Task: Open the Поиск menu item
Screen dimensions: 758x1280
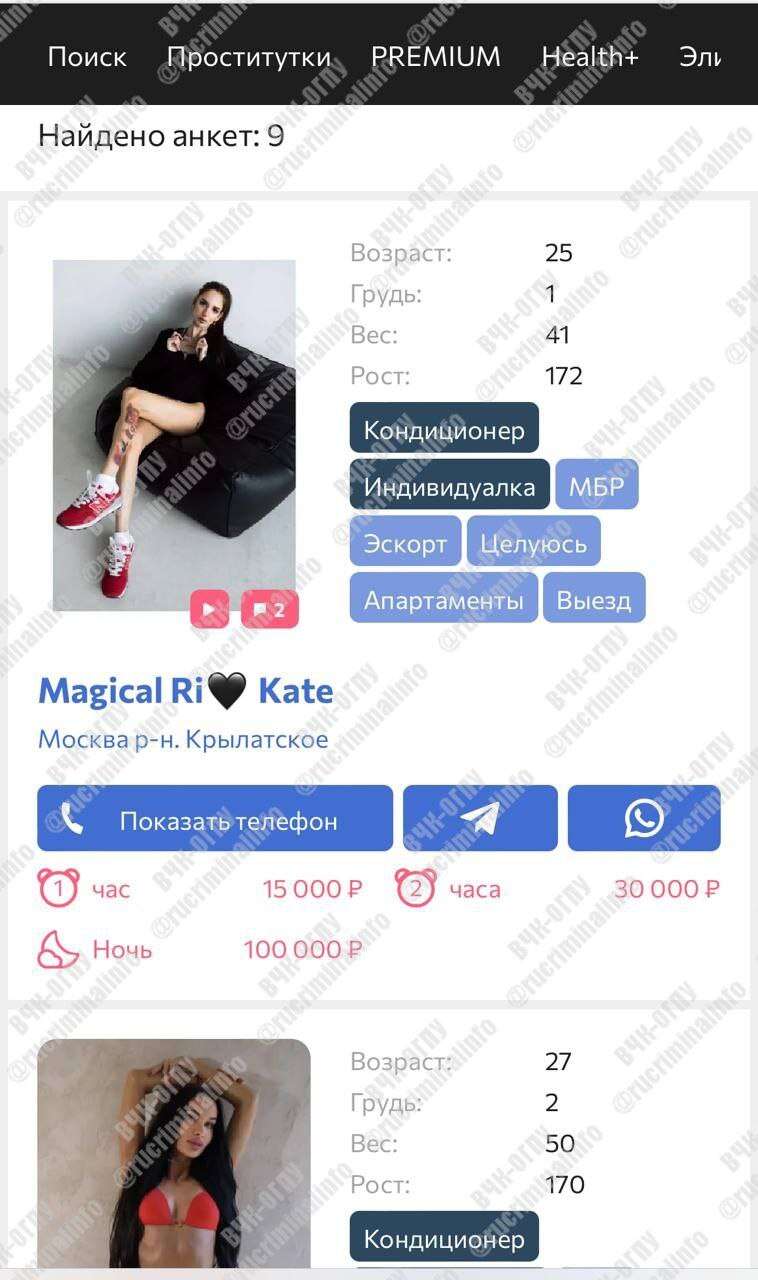Action: [x=87, y=56]
